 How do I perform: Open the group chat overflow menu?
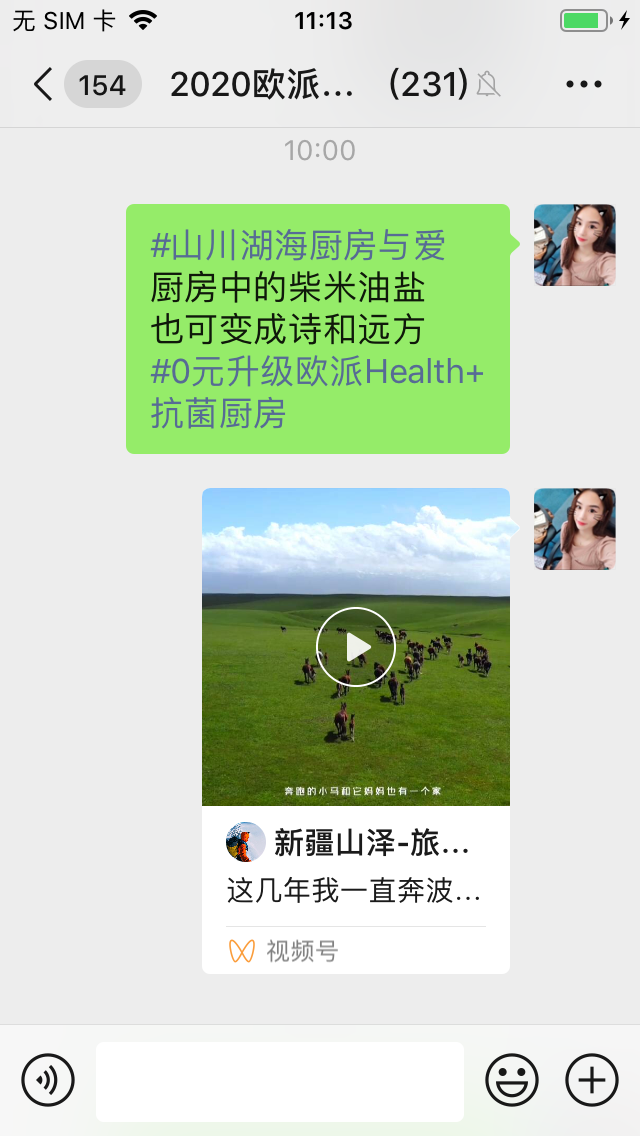583,85
